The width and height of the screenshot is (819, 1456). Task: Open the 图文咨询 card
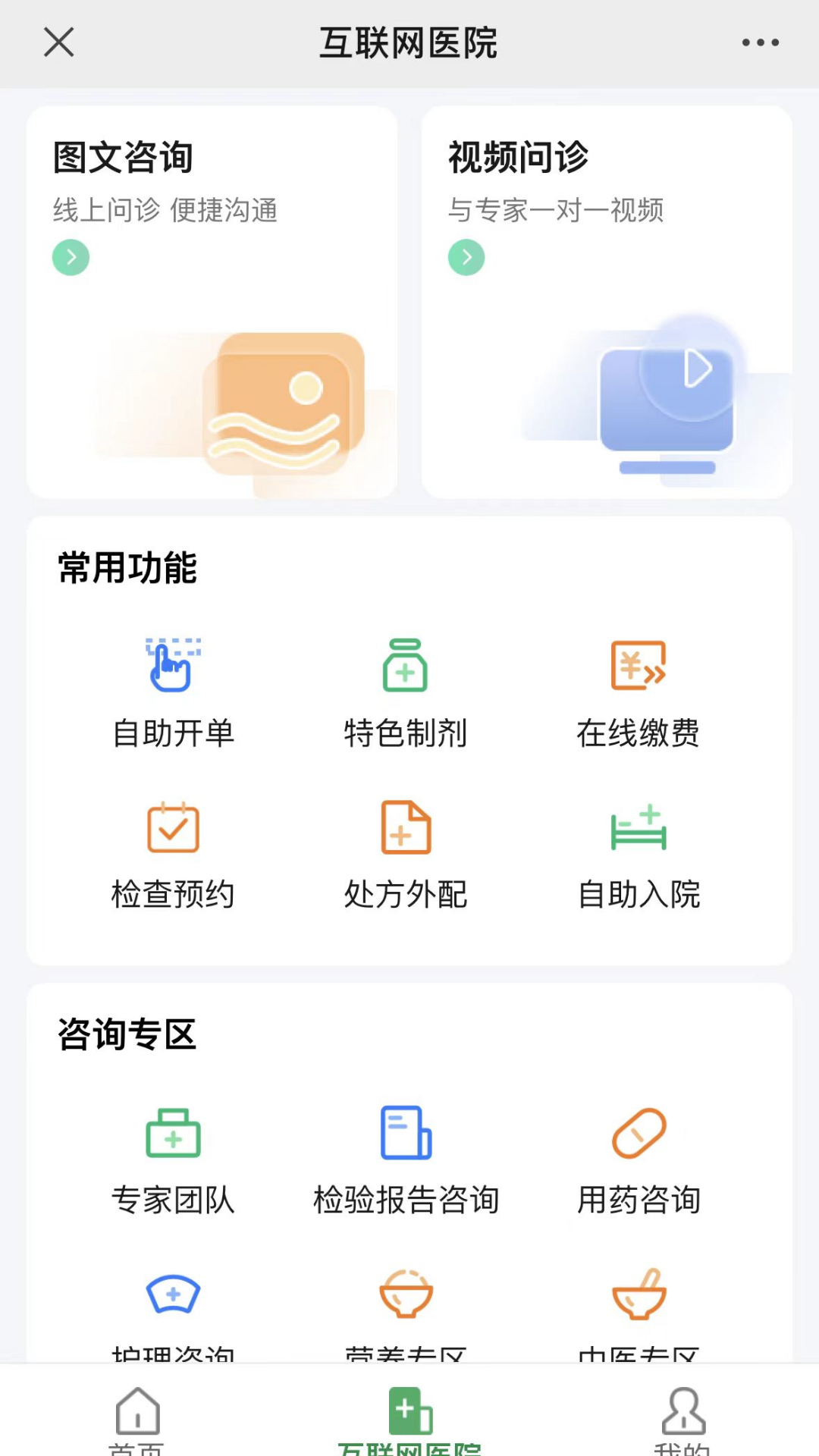tap(212, 302)
